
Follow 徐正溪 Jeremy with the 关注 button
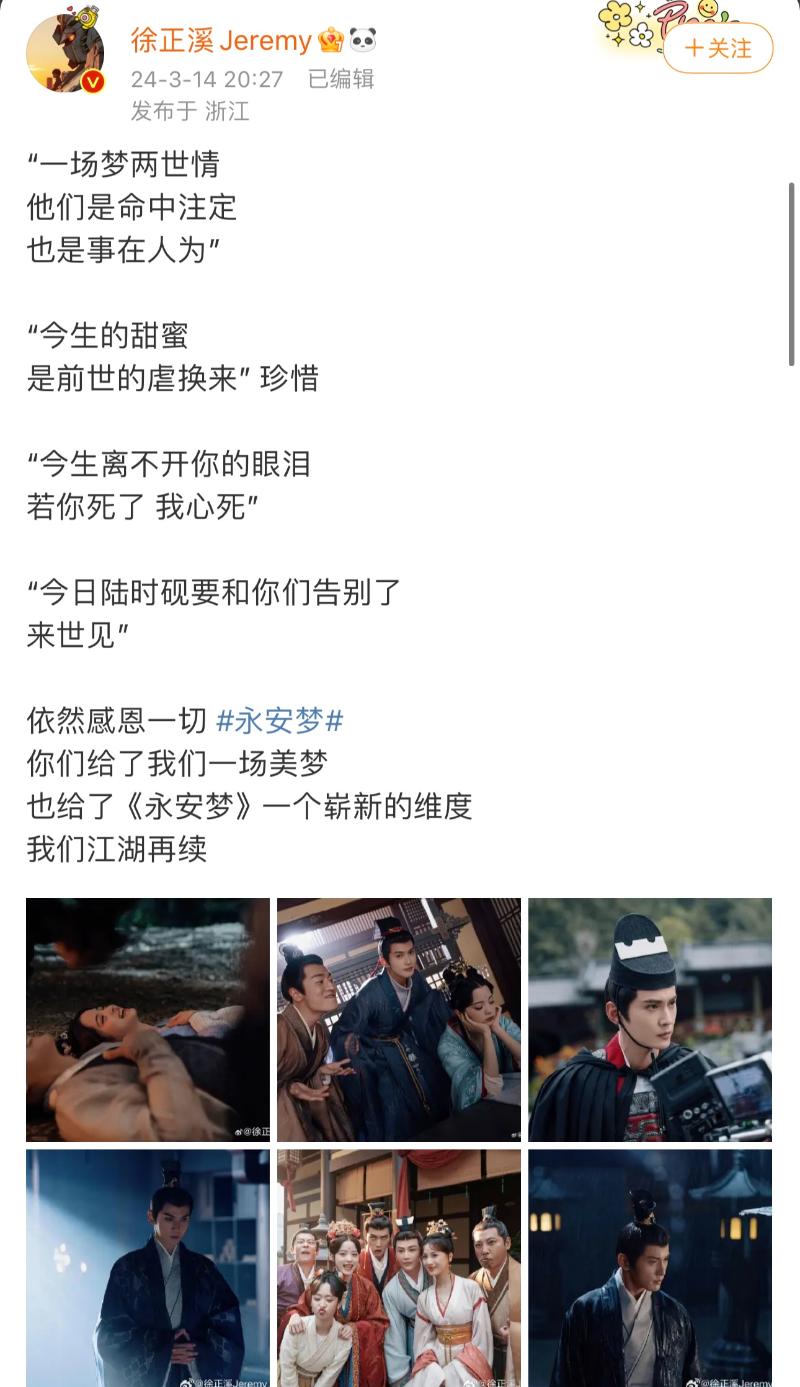(718, 48)
